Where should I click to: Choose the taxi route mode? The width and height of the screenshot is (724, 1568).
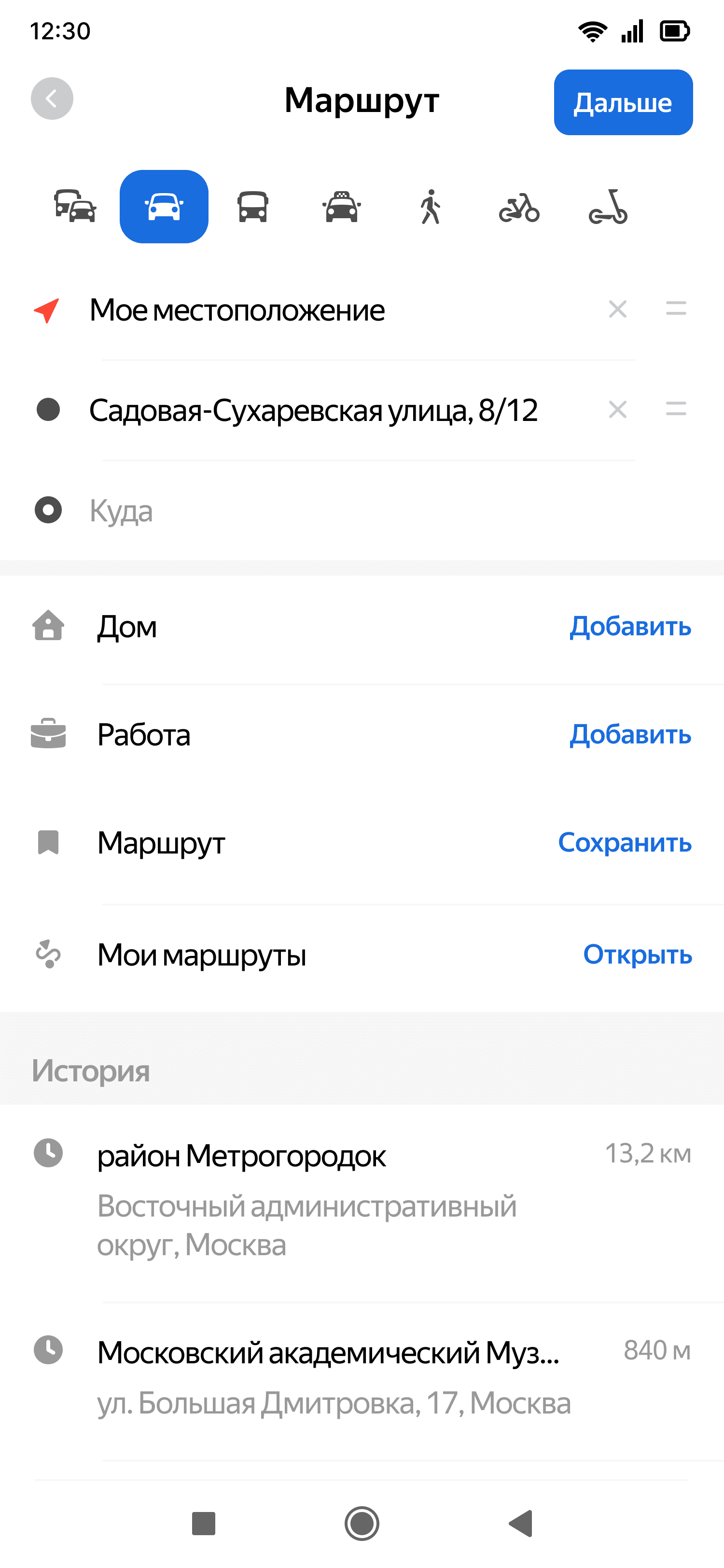tap(341, 206)
